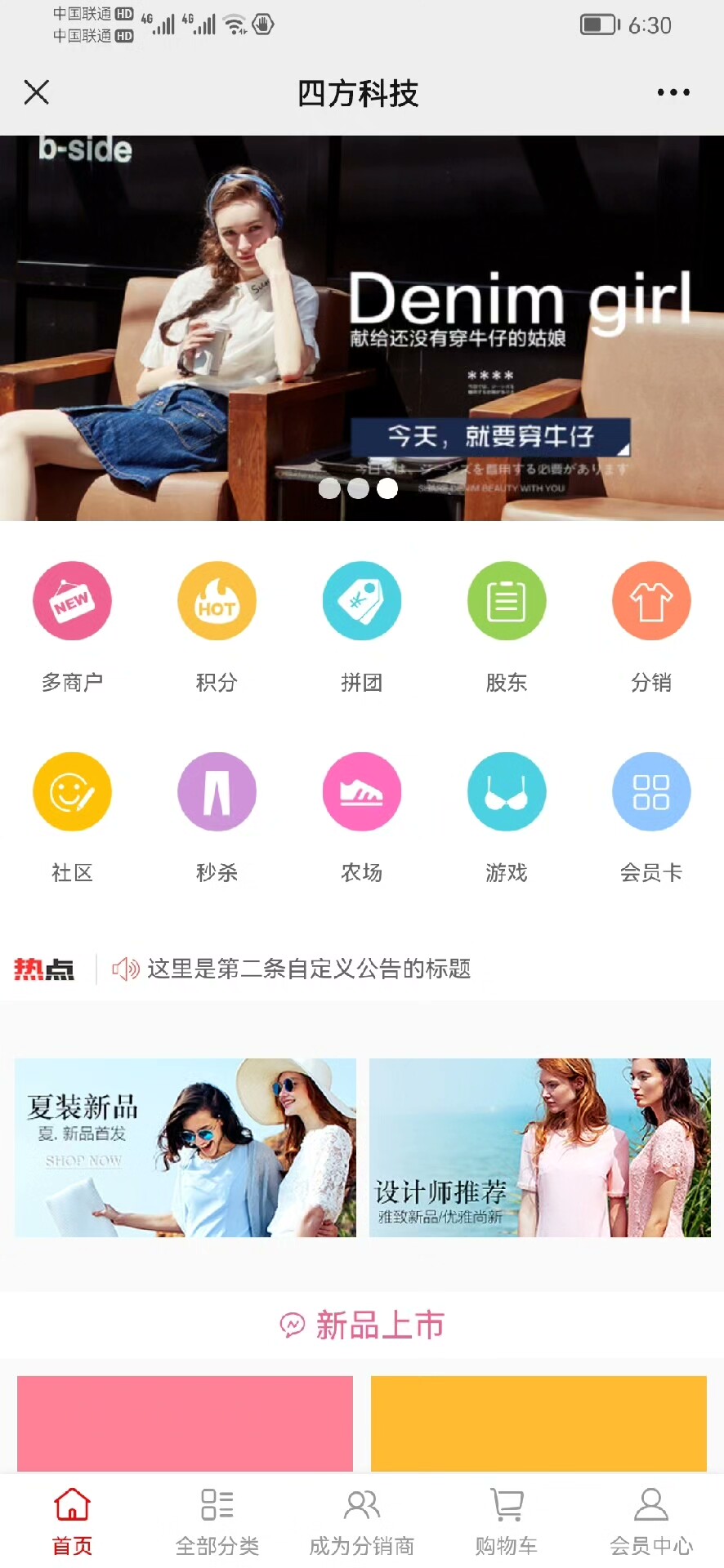
Task: Open the Denim girl banner
Action: 362,327
